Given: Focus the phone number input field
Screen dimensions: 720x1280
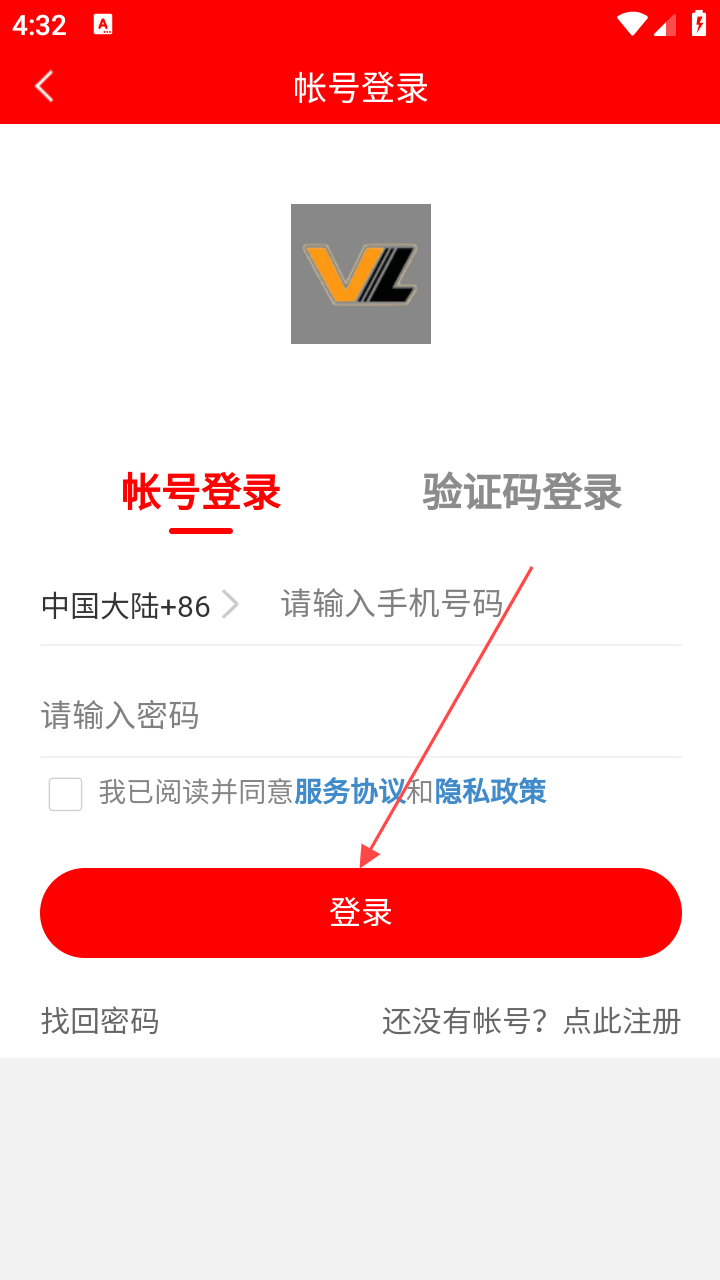Looking at the screenshot, I should [470, 604].
